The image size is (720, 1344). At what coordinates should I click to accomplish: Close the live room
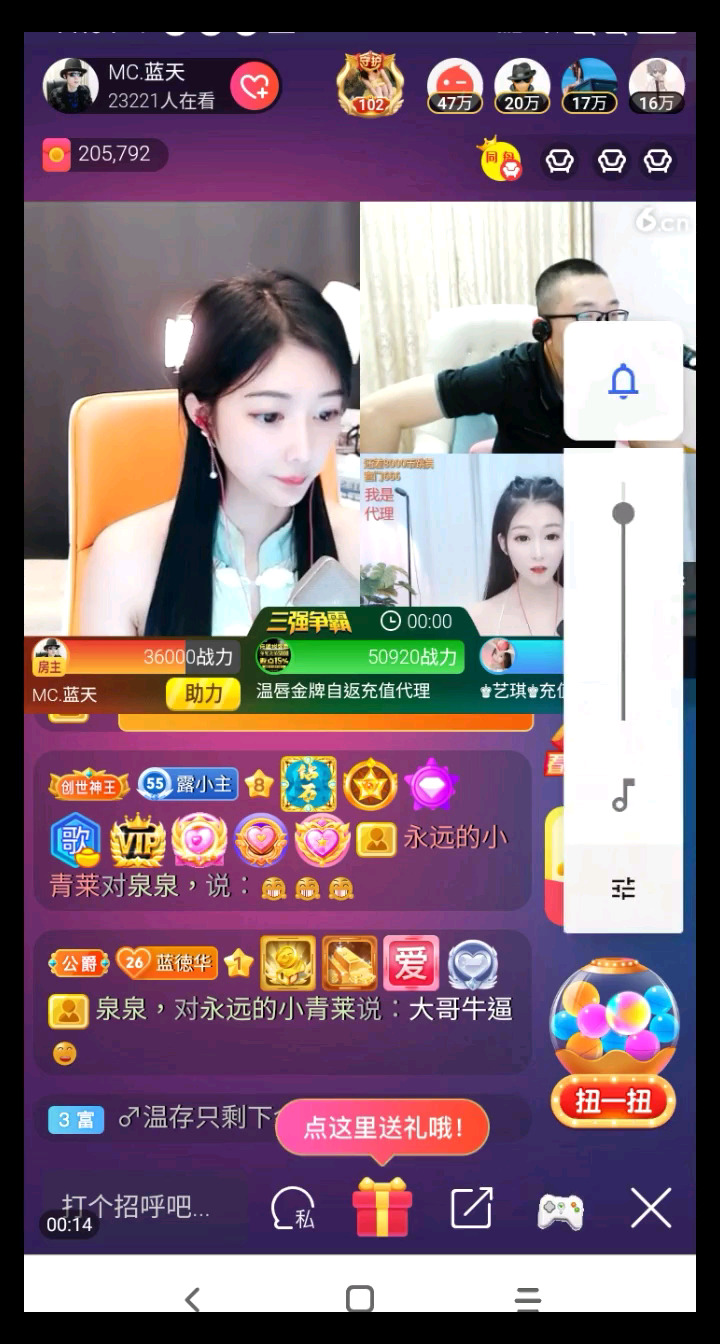[x=651, y=1209]
